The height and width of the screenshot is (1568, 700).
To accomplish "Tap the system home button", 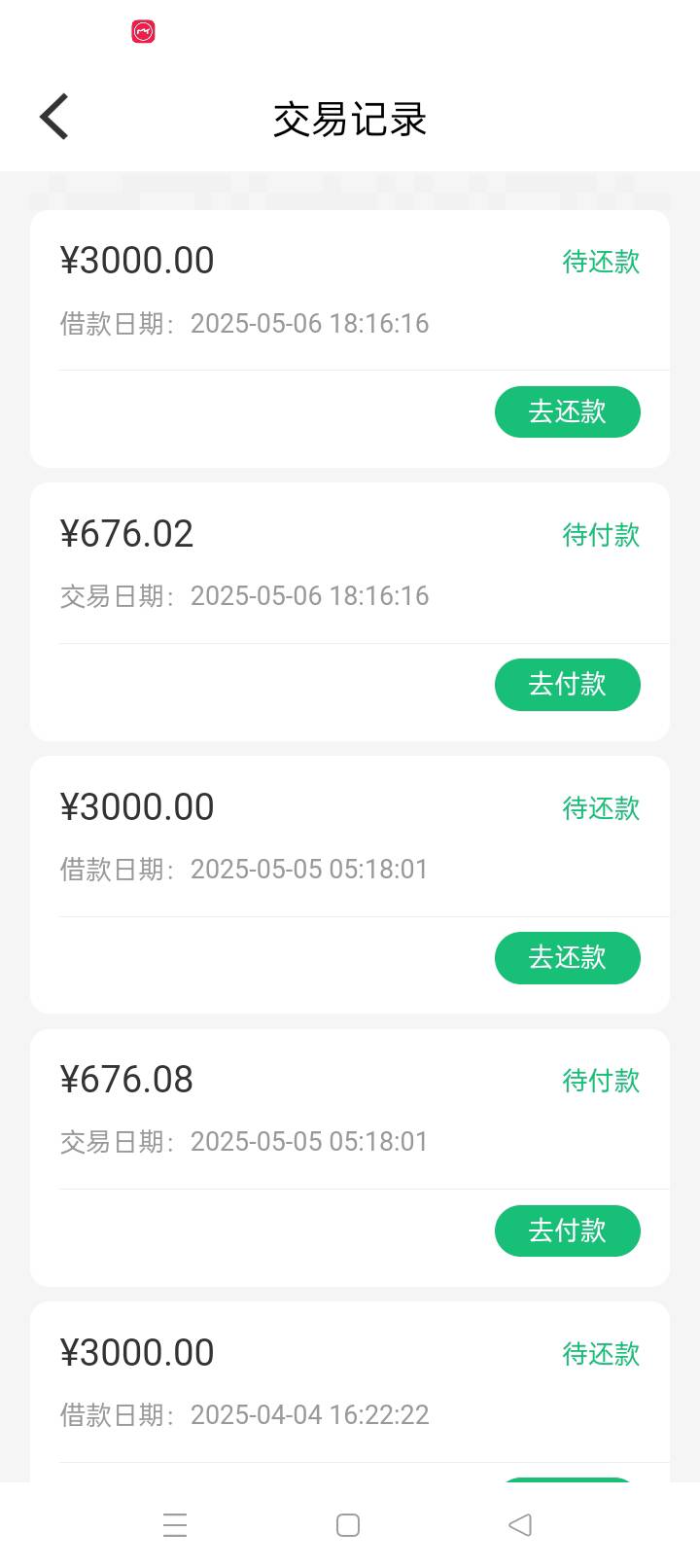I will coord(348,1525).
